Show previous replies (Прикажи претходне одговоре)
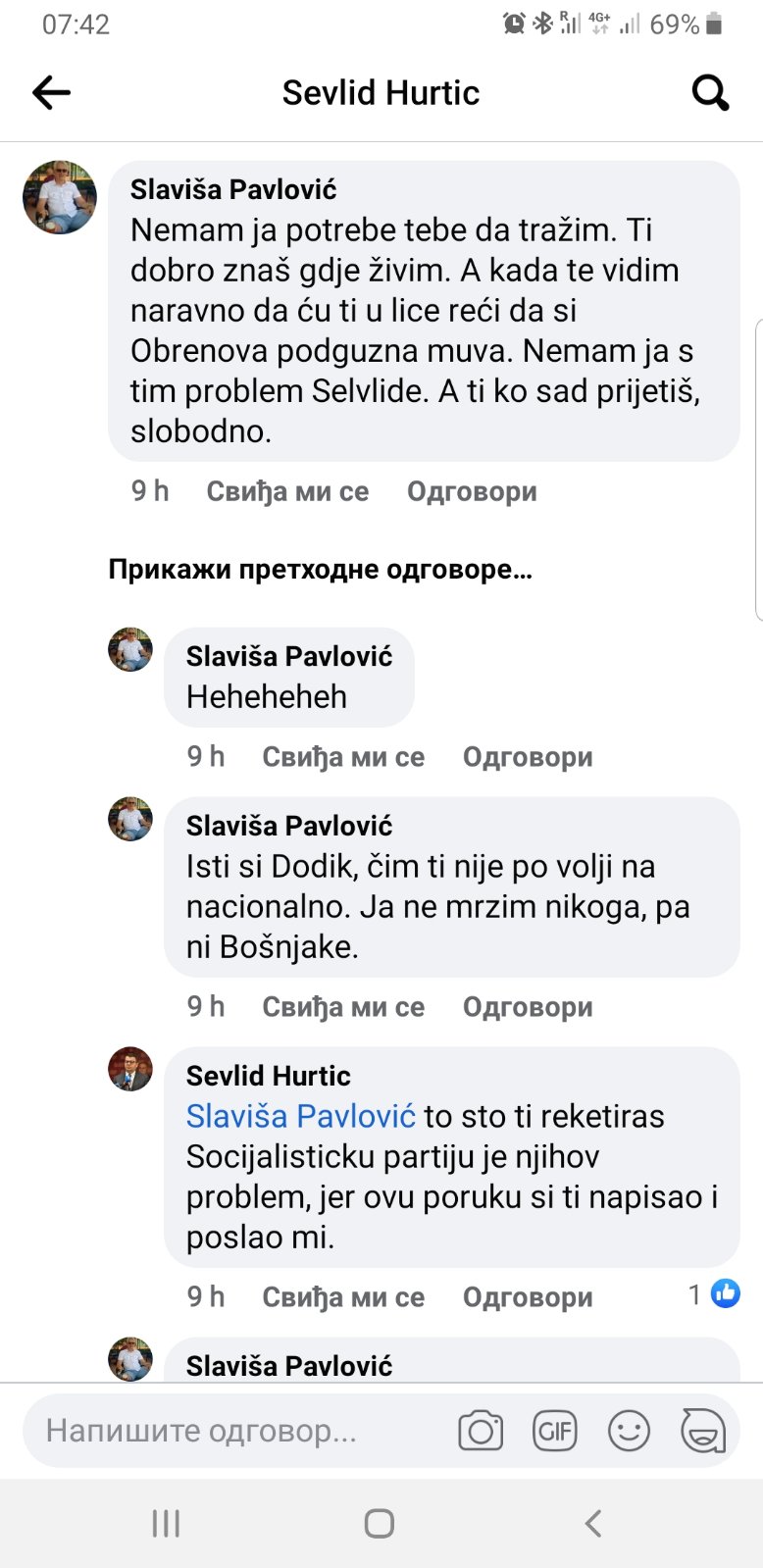 (320, 569)
